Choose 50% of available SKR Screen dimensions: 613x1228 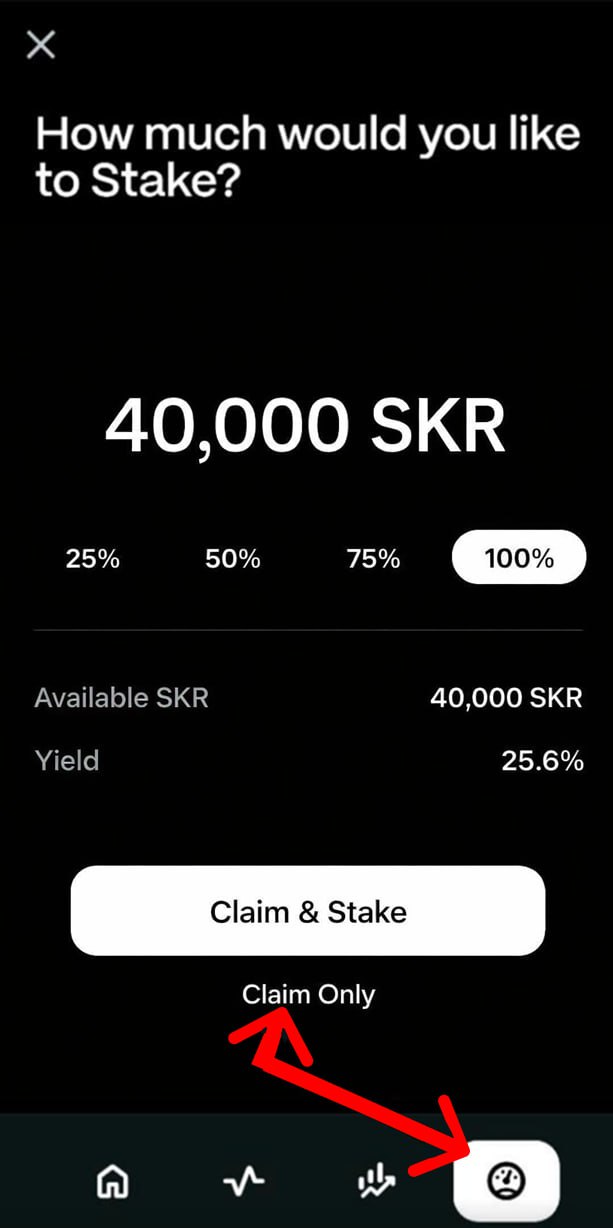click(233, 558)
